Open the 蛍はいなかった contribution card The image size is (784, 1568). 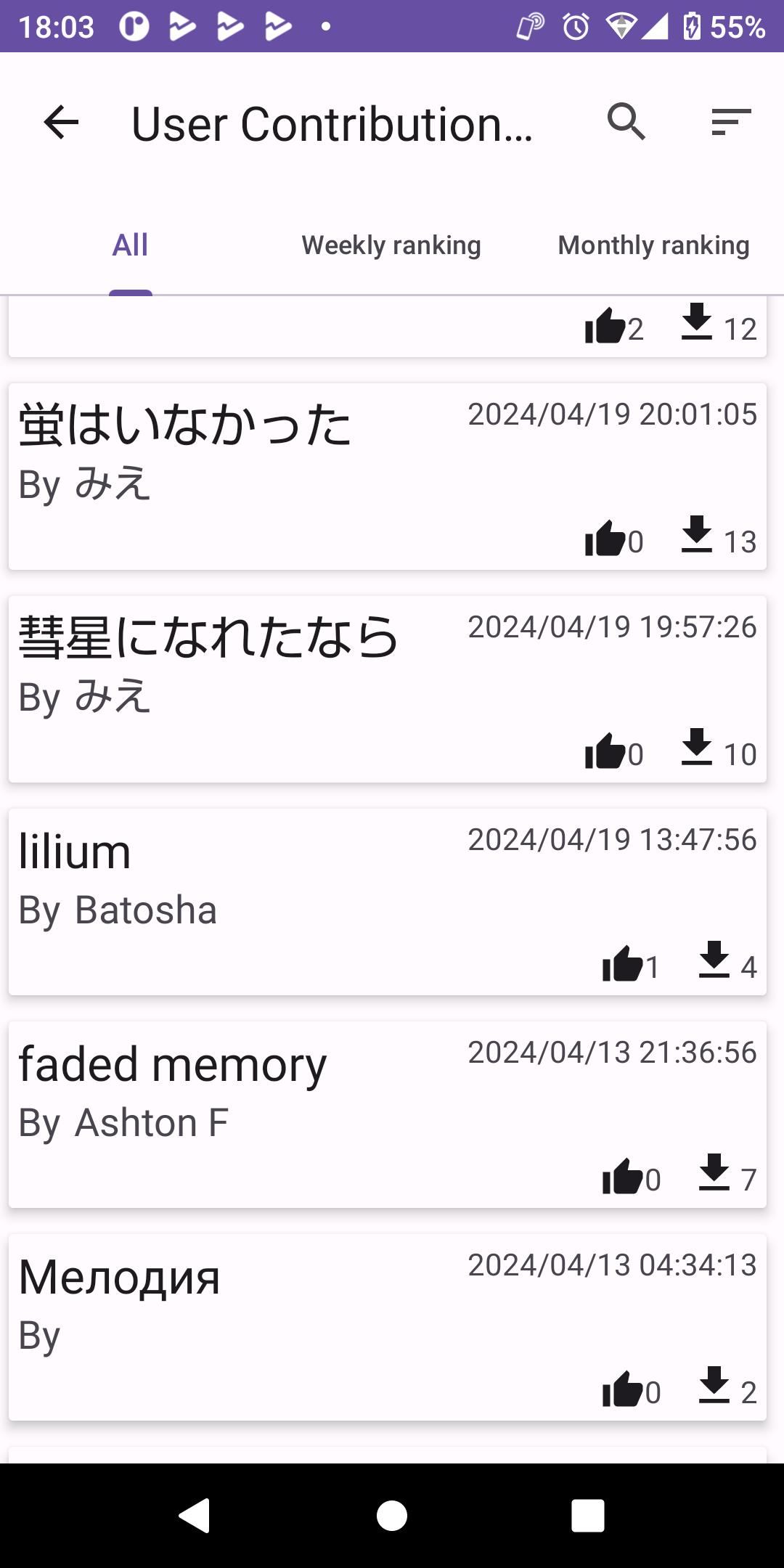388,476
